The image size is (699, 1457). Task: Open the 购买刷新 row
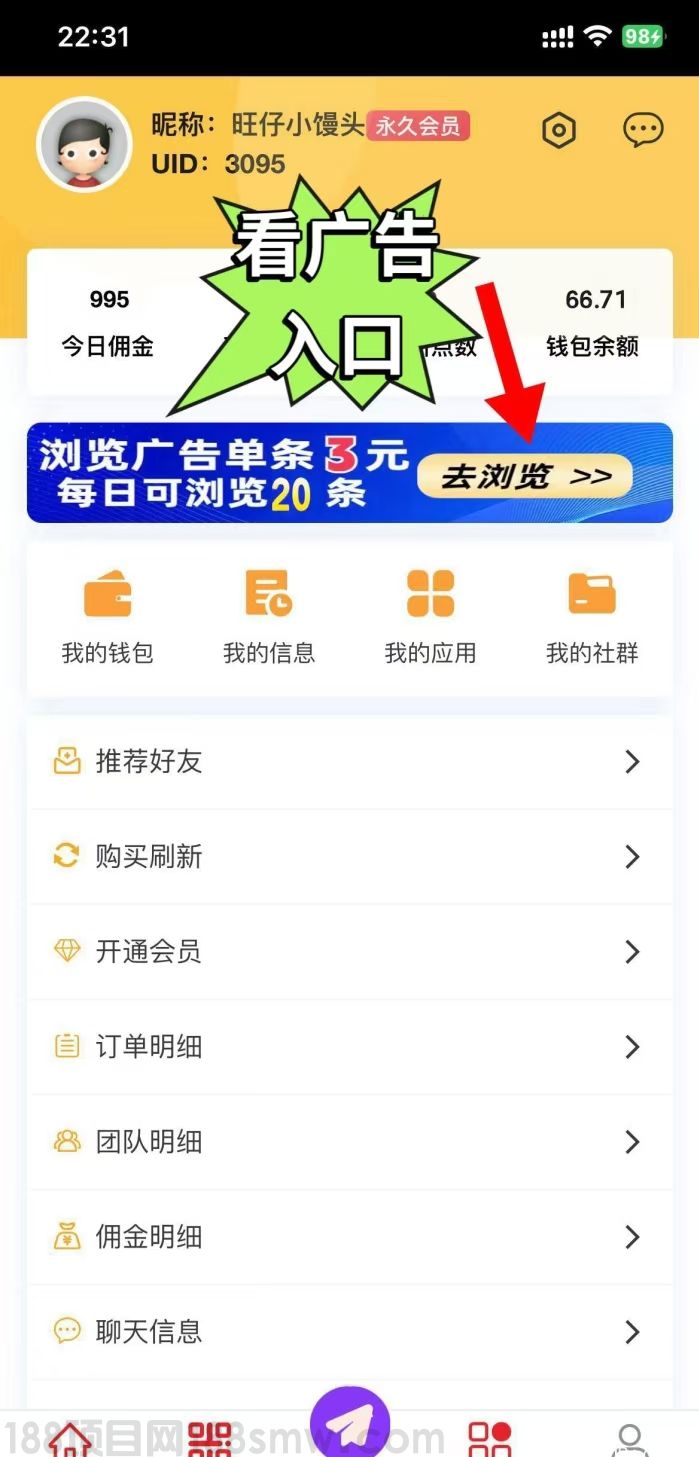coord(349,857)
